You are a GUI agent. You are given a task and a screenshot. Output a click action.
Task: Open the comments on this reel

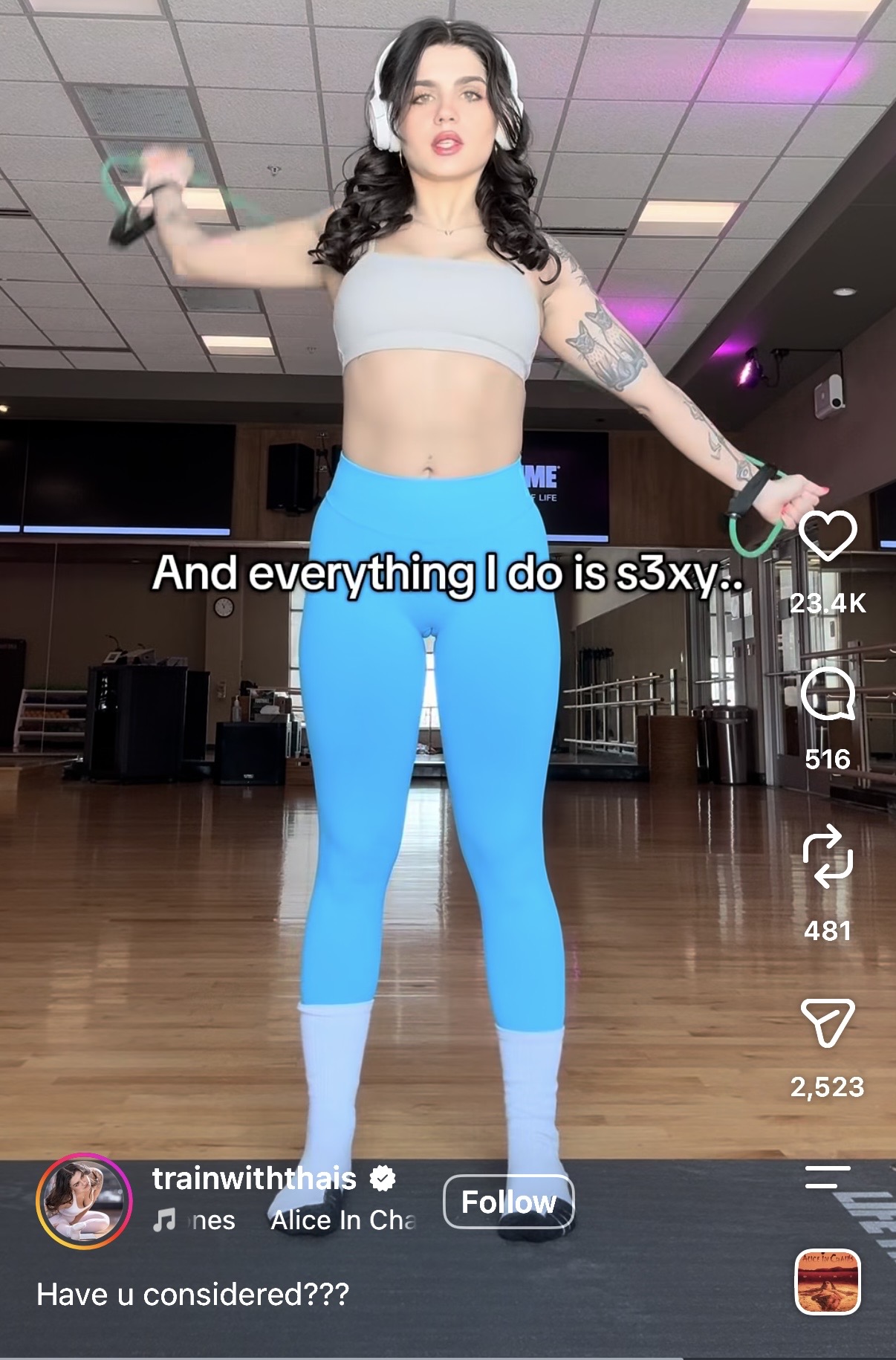[828, 694]
